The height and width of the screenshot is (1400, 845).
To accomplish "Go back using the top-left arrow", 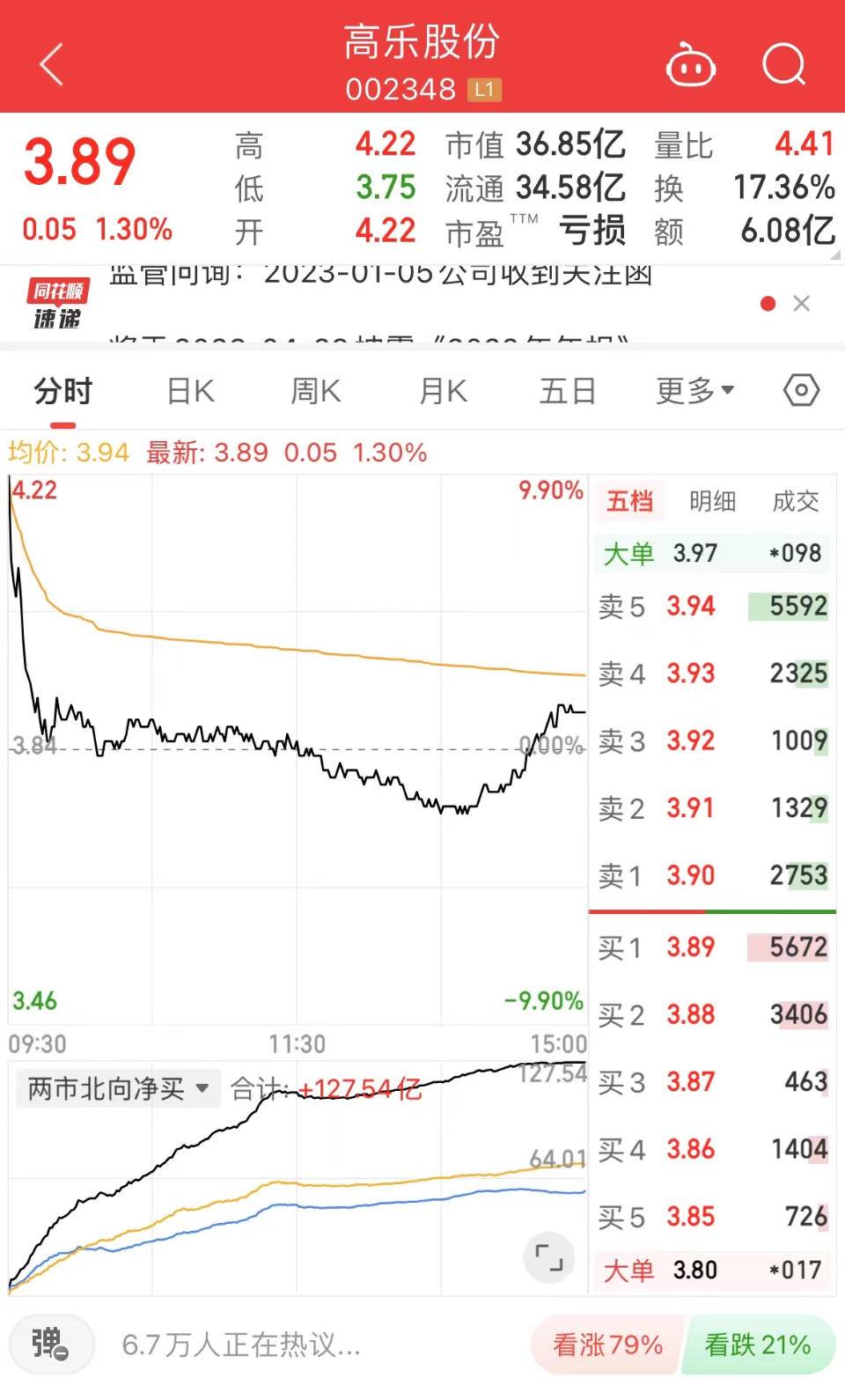I will click(51, 64).
